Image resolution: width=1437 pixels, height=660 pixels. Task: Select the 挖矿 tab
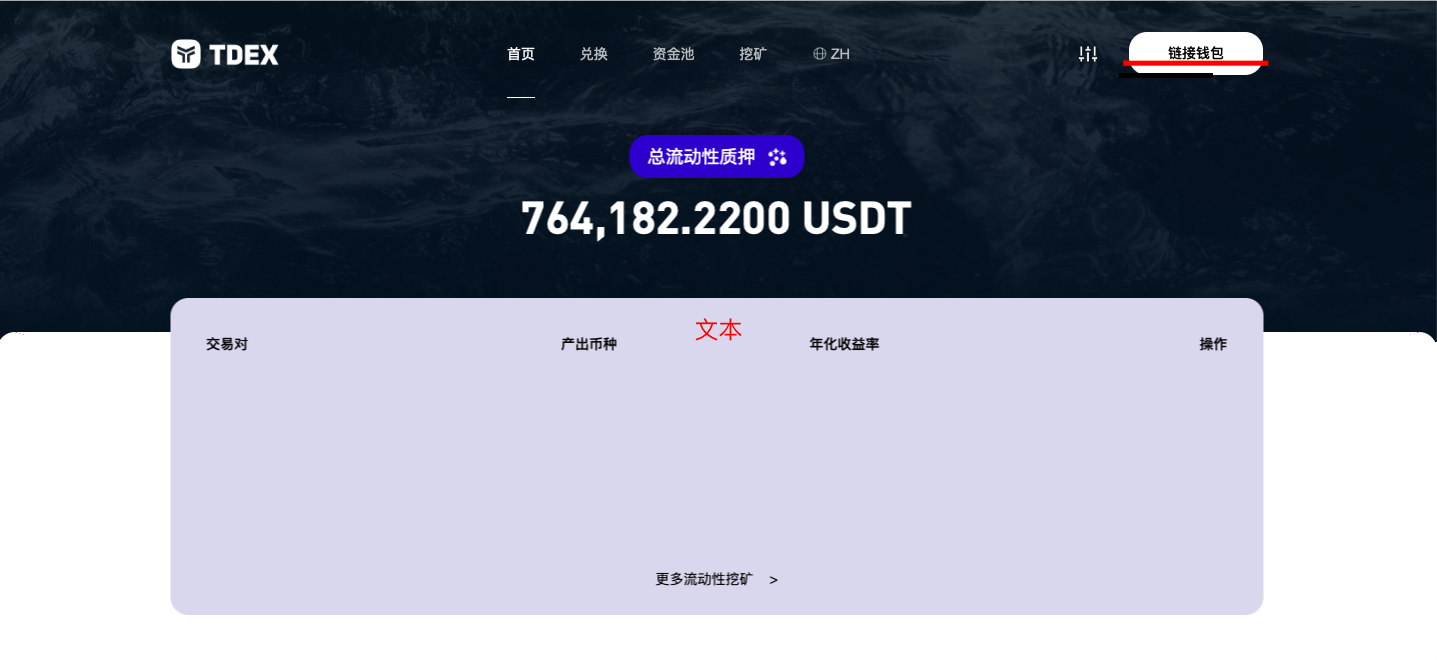pos(753,54)
